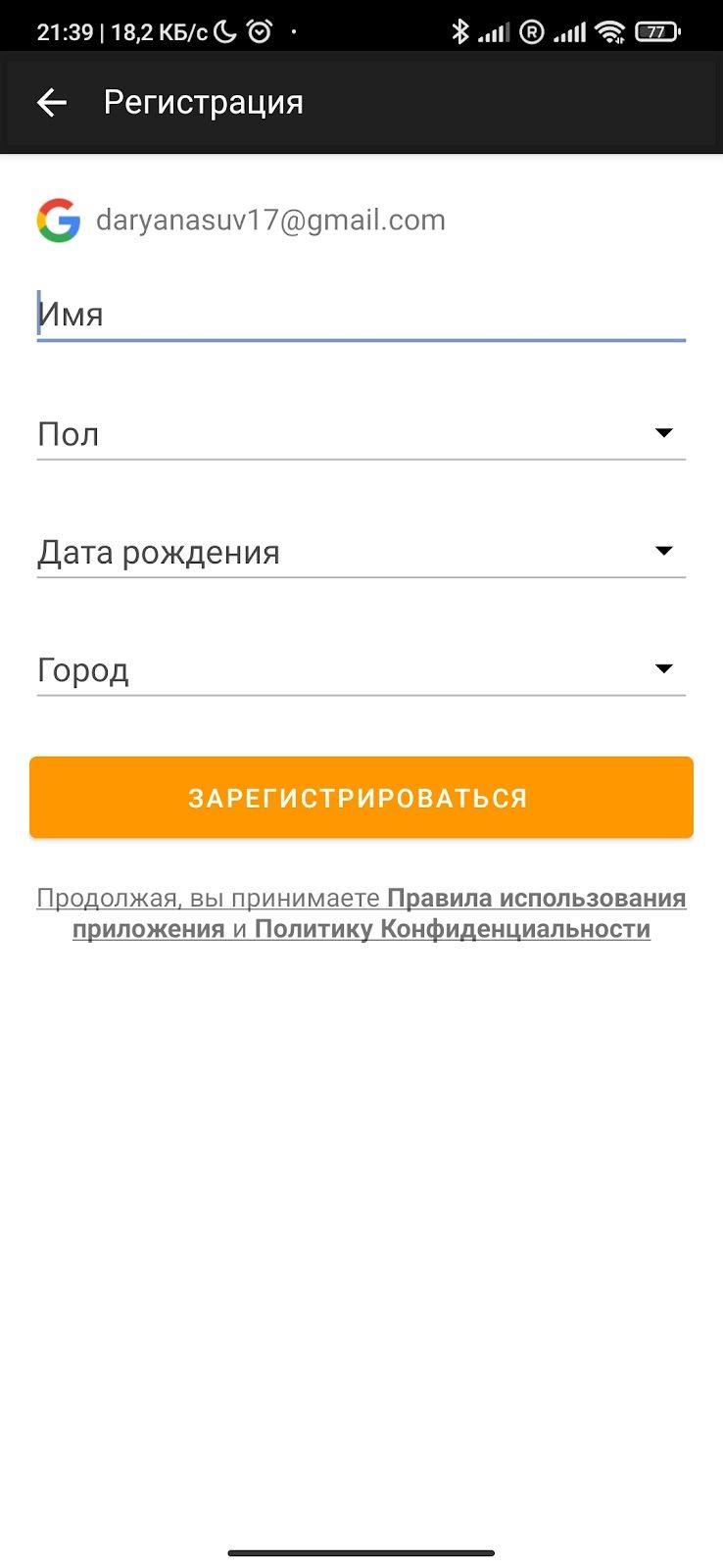Open the Пол dropdown

361,434
